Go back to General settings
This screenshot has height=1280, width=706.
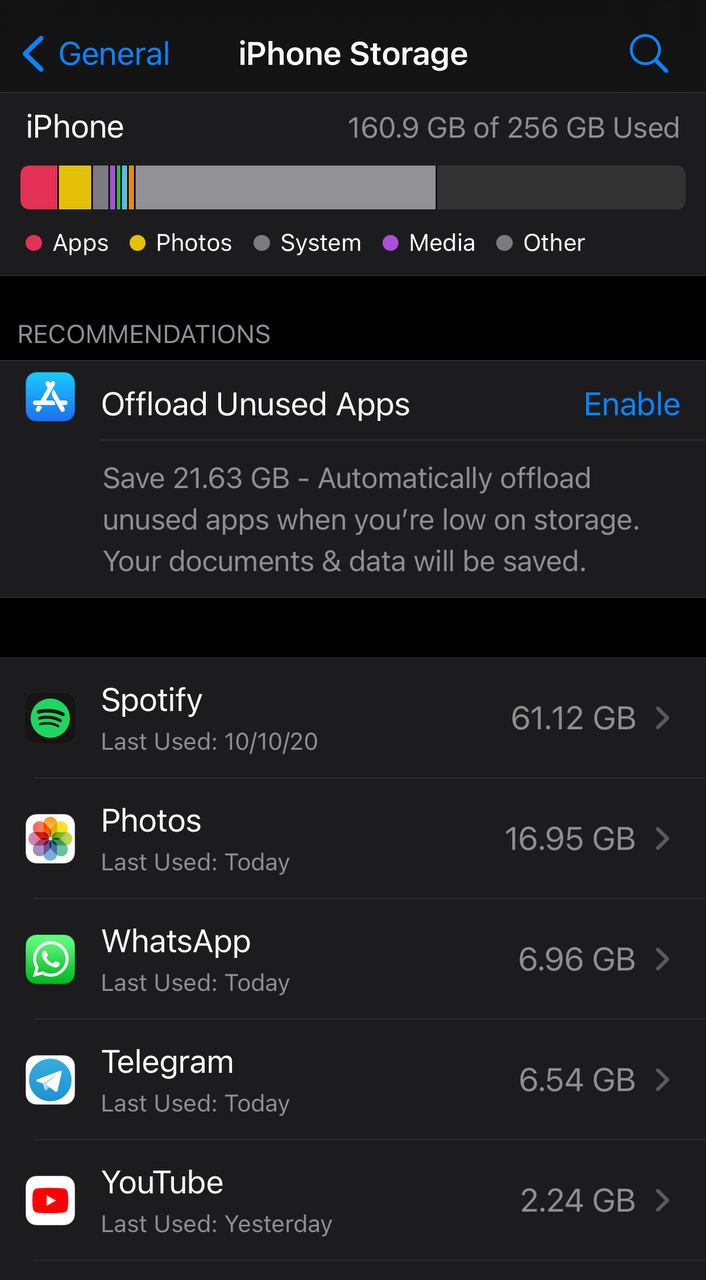(x=96, y=54)
